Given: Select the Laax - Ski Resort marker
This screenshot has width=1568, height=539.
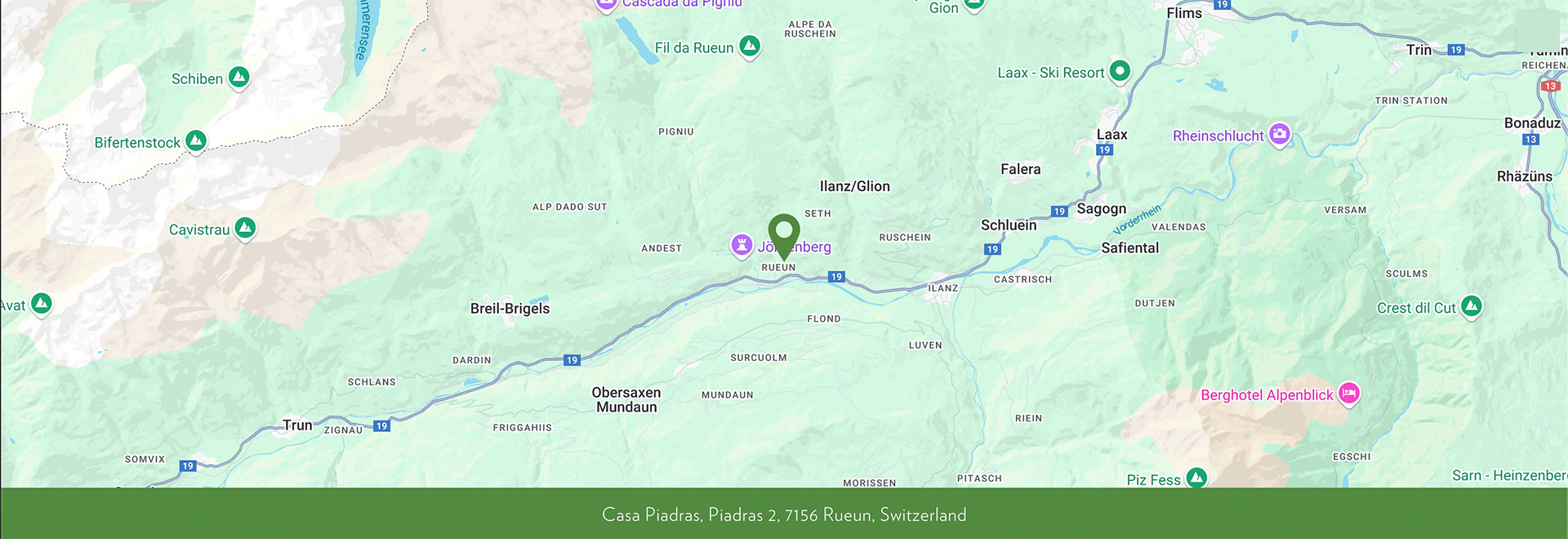Looking at the screenshot, I should pos(1120,72).
